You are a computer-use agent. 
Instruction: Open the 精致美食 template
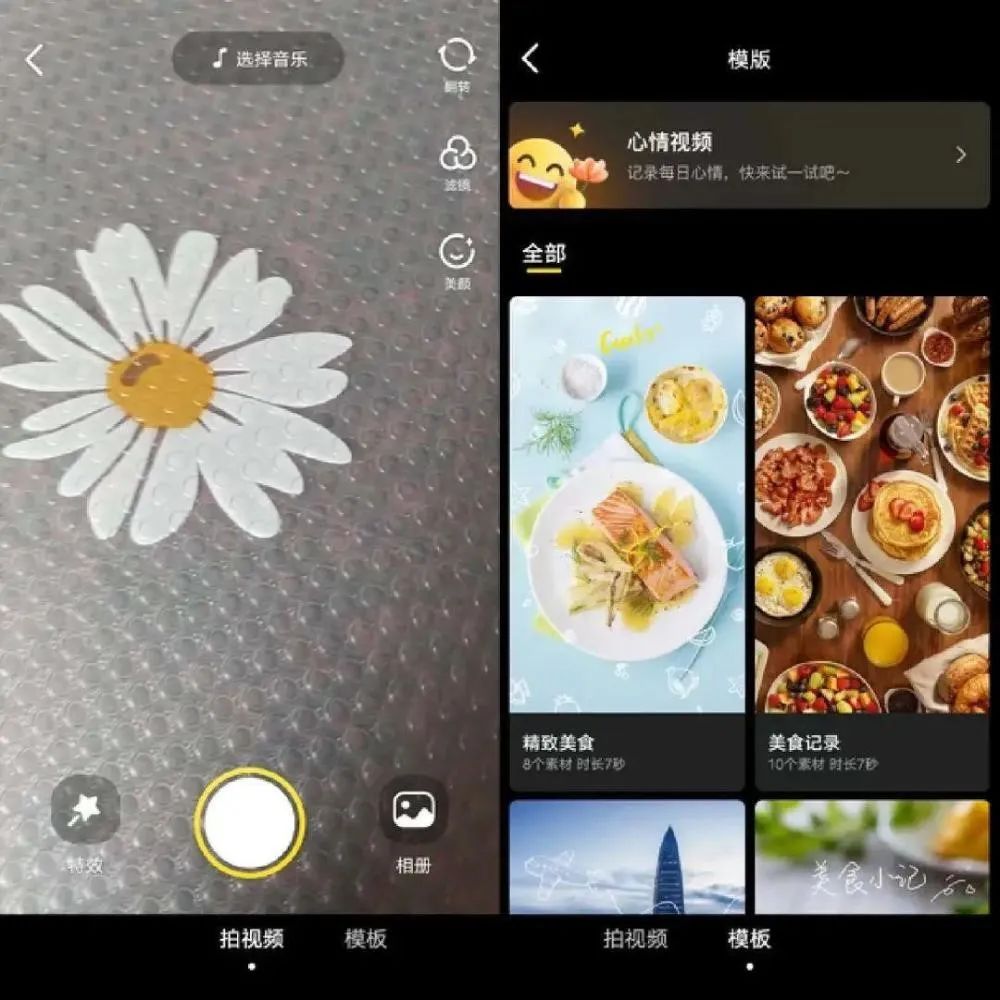pos(627,540)
